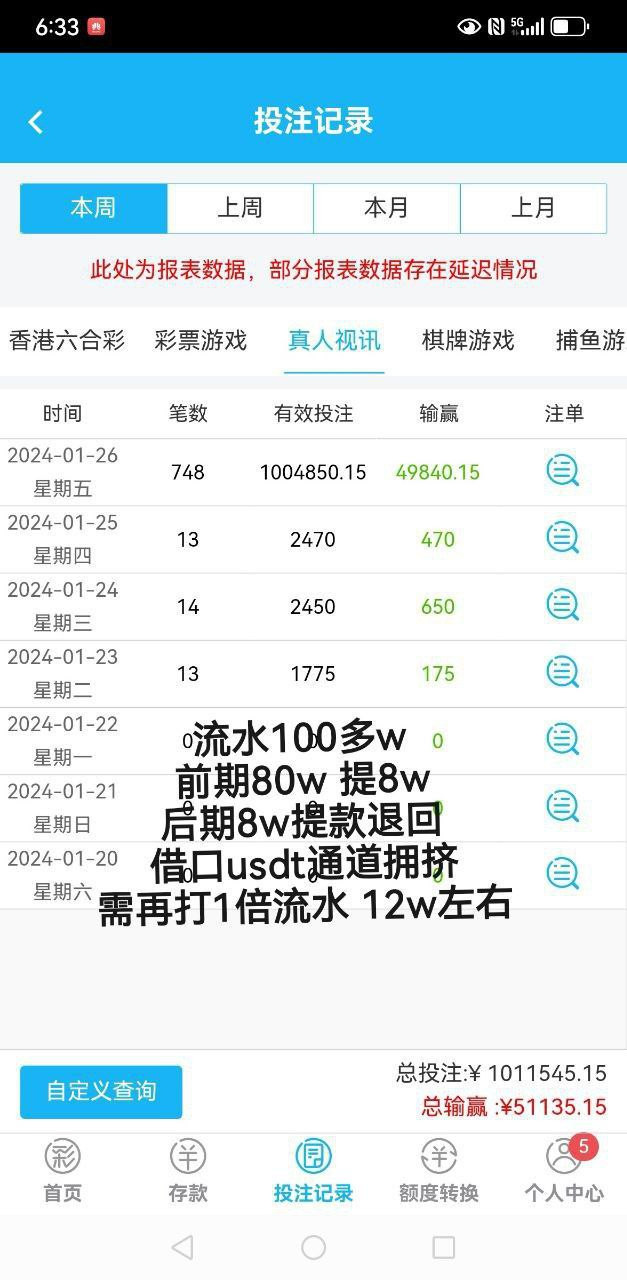Open the 彩票游戏 category tab
Viewport: 627px width, 1280px height.
tap(200, 340)
